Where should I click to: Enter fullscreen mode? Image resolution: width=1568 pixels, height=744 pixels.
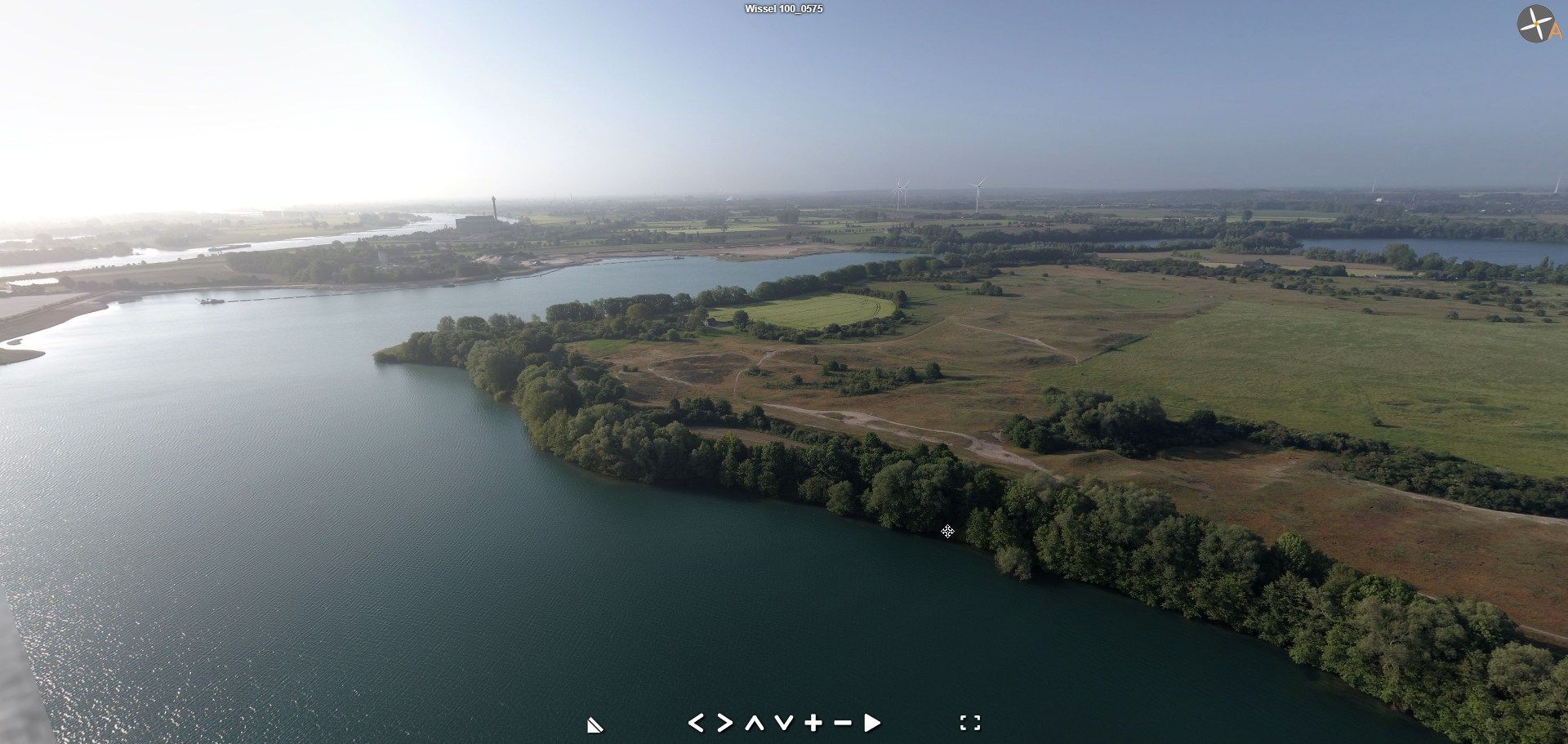[970, 723]
